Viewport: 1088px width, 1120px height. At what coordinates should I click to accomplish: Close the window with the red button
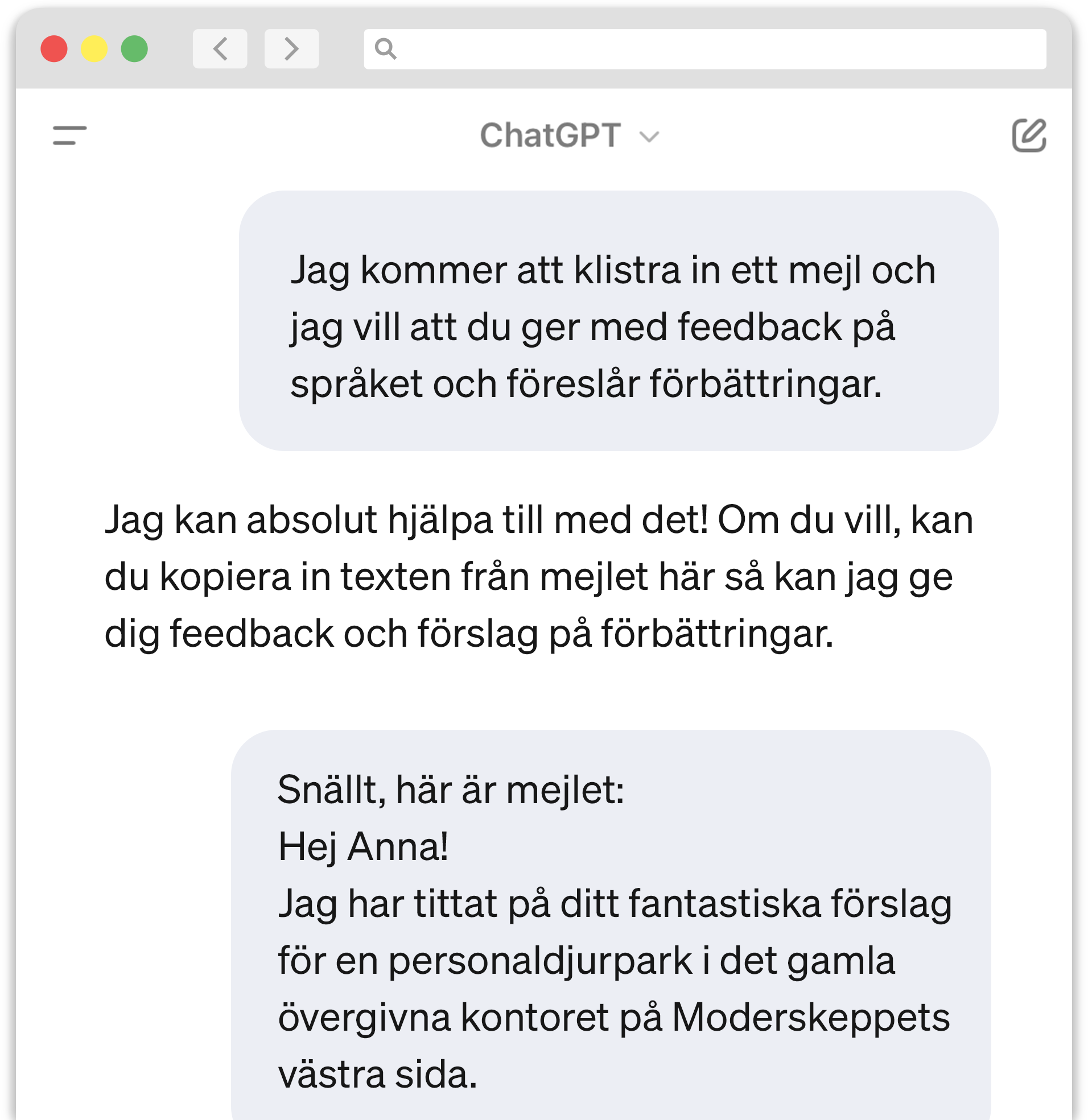point(54,49)
